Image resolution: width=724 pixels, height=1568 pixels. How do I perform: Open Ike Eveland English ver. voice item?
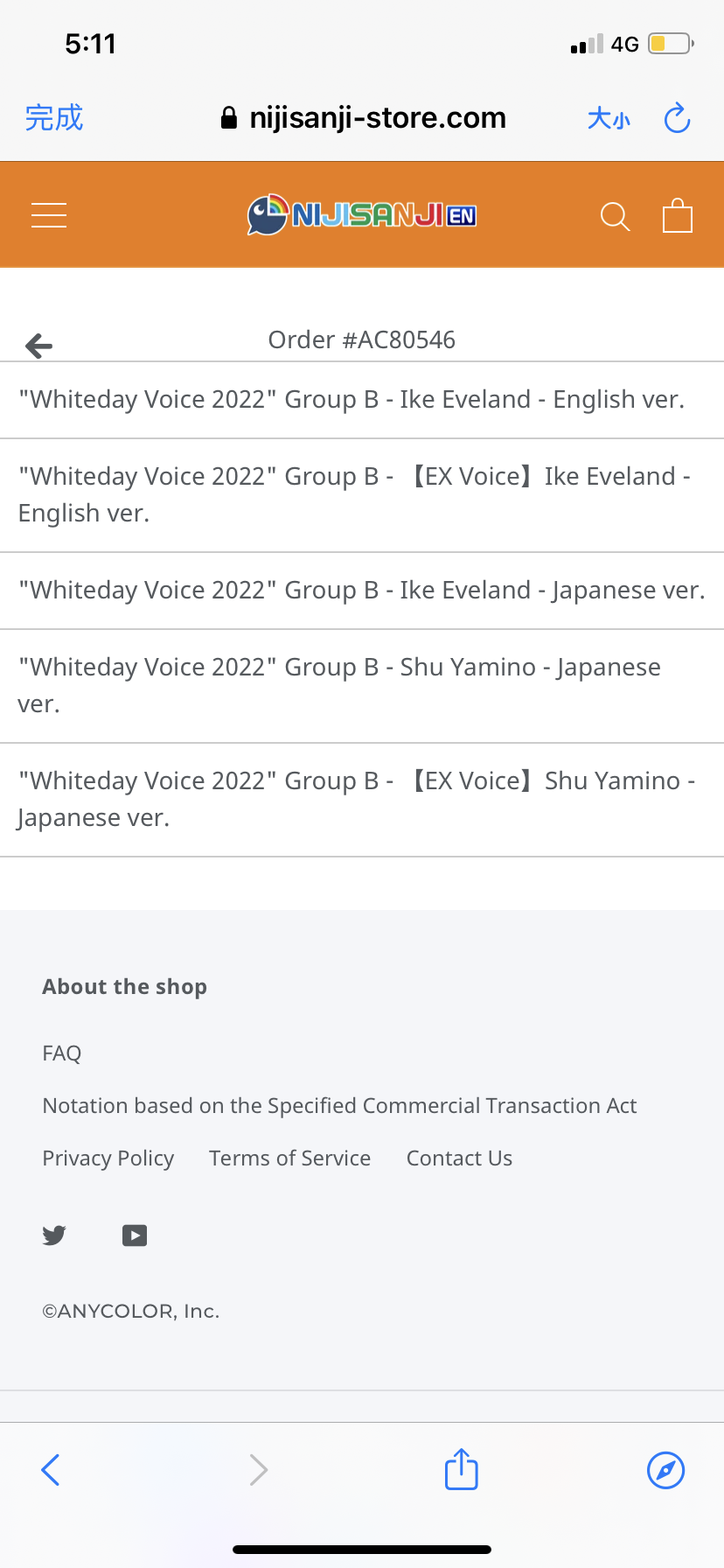[362, 400]
